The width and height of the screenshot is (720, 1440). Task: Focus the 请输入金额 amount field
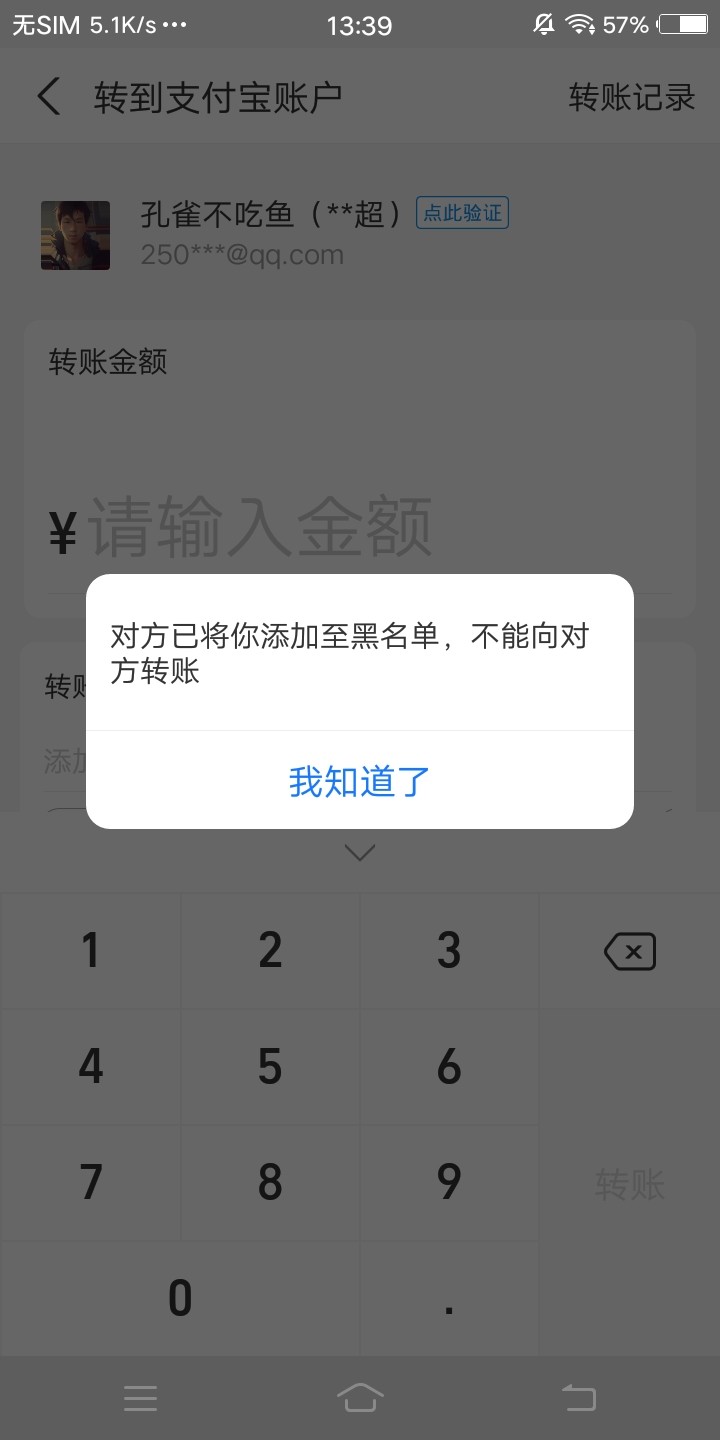pyautogui.click(x=262, y=527)
